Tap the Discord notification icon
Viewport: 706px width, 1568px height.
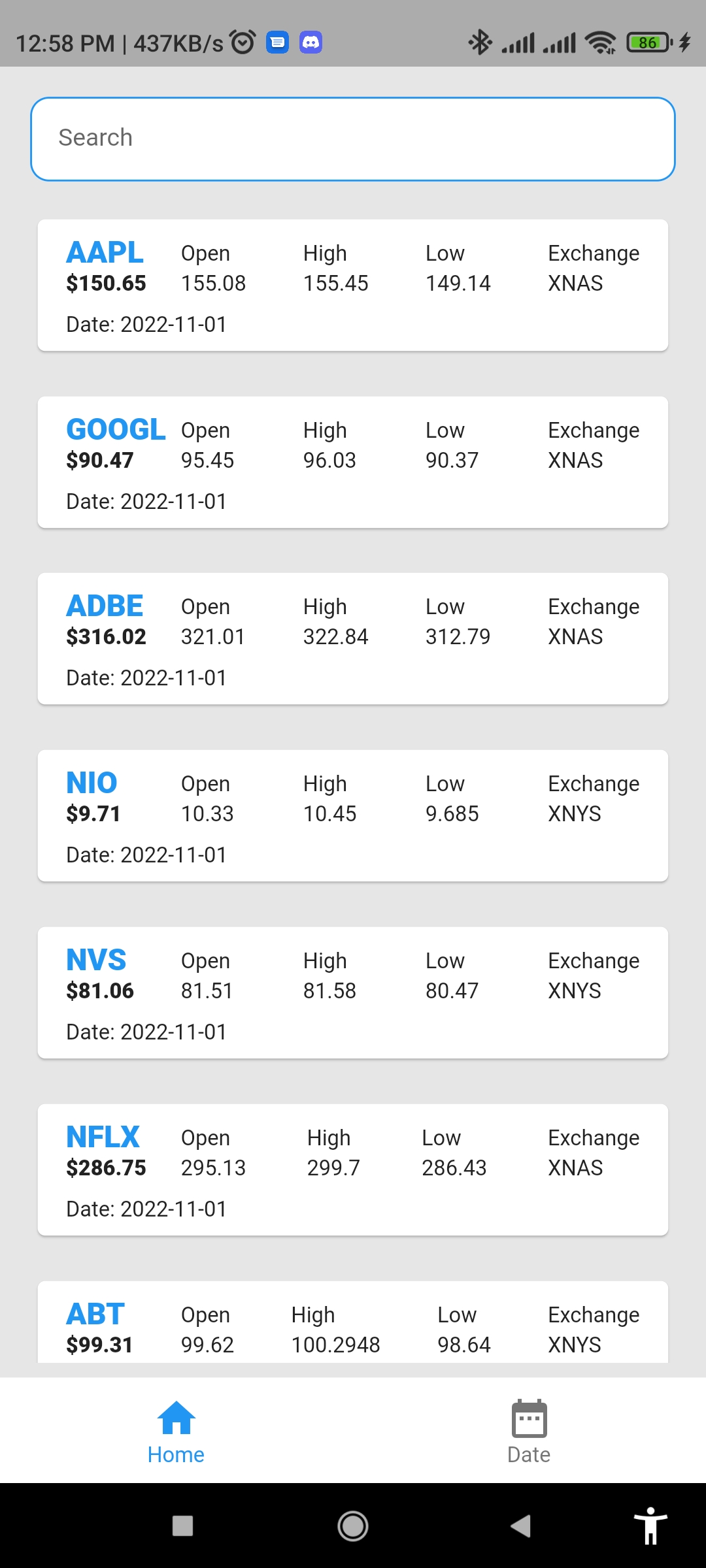tap(311, 42)
